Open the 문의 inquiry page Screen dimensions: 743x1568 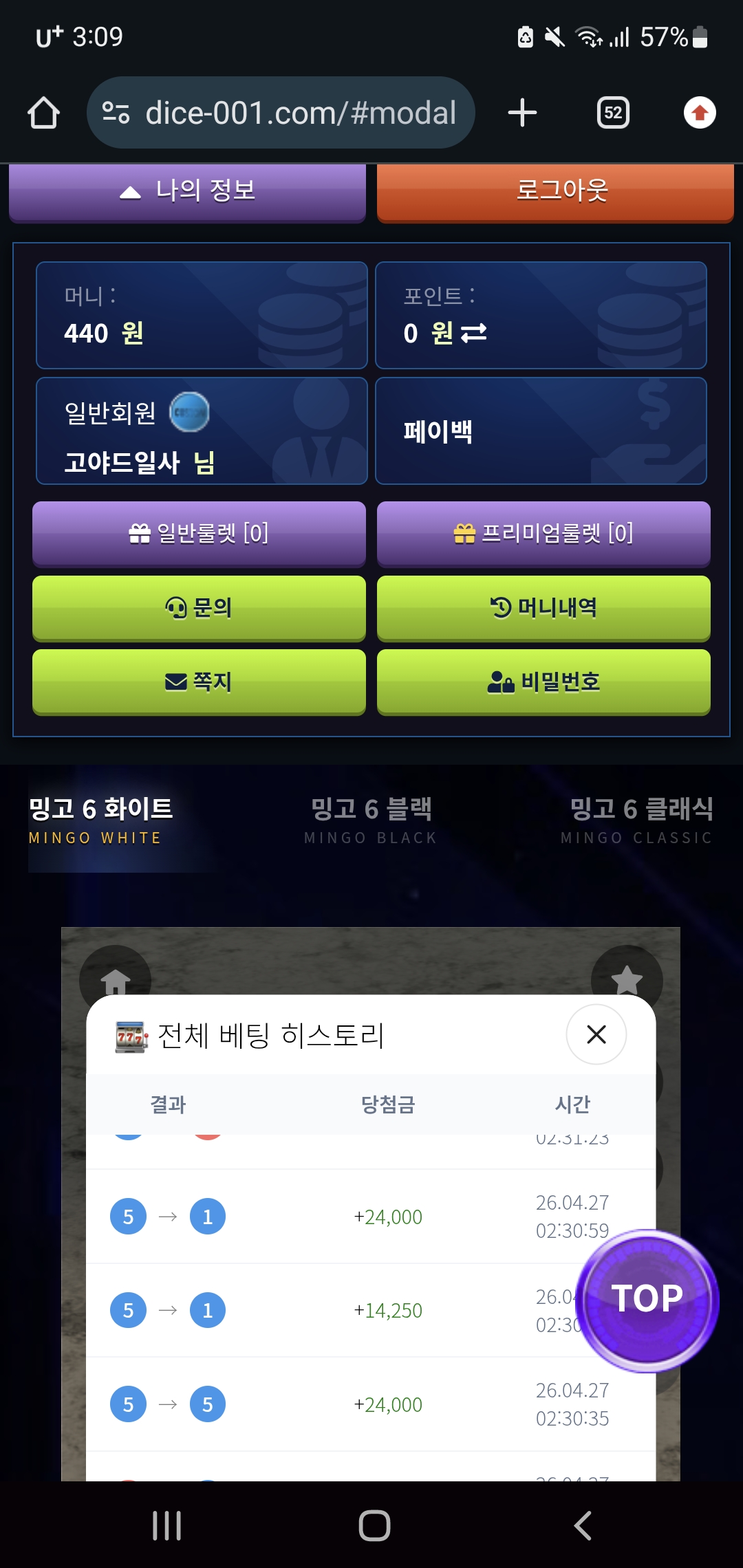(x=199, y=608)
